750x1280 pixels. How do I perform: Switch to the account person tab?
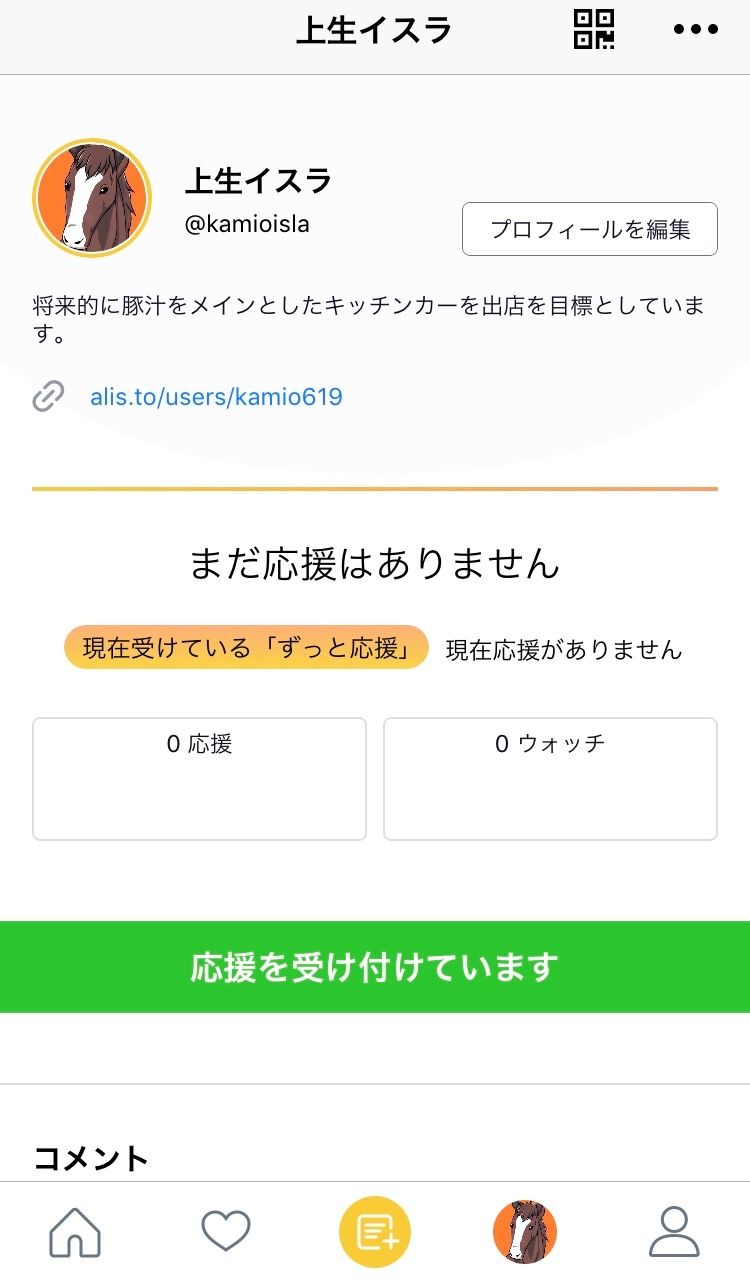(674, 1232)
